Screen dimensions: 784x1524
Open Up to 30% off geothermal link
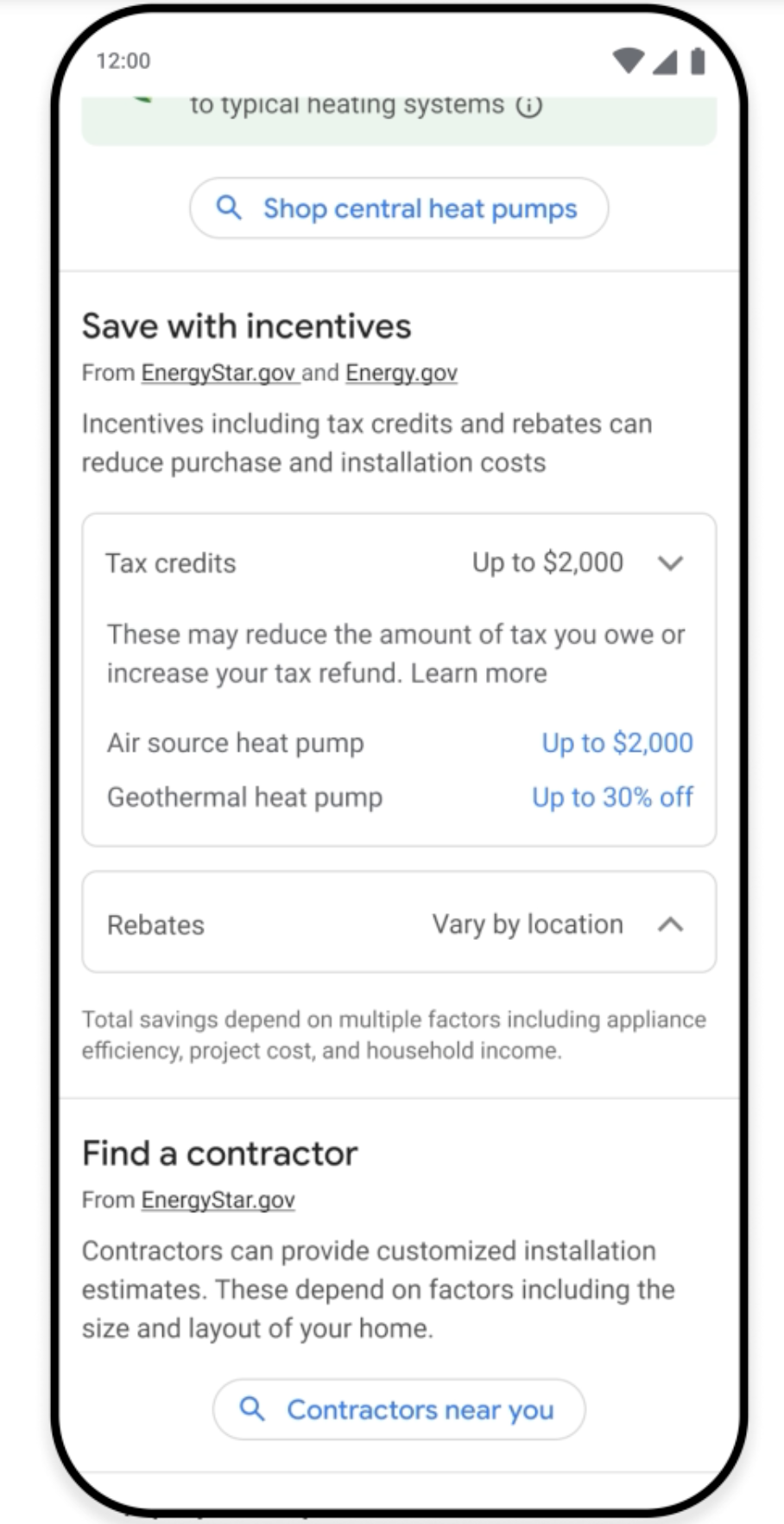click(612, 797)
